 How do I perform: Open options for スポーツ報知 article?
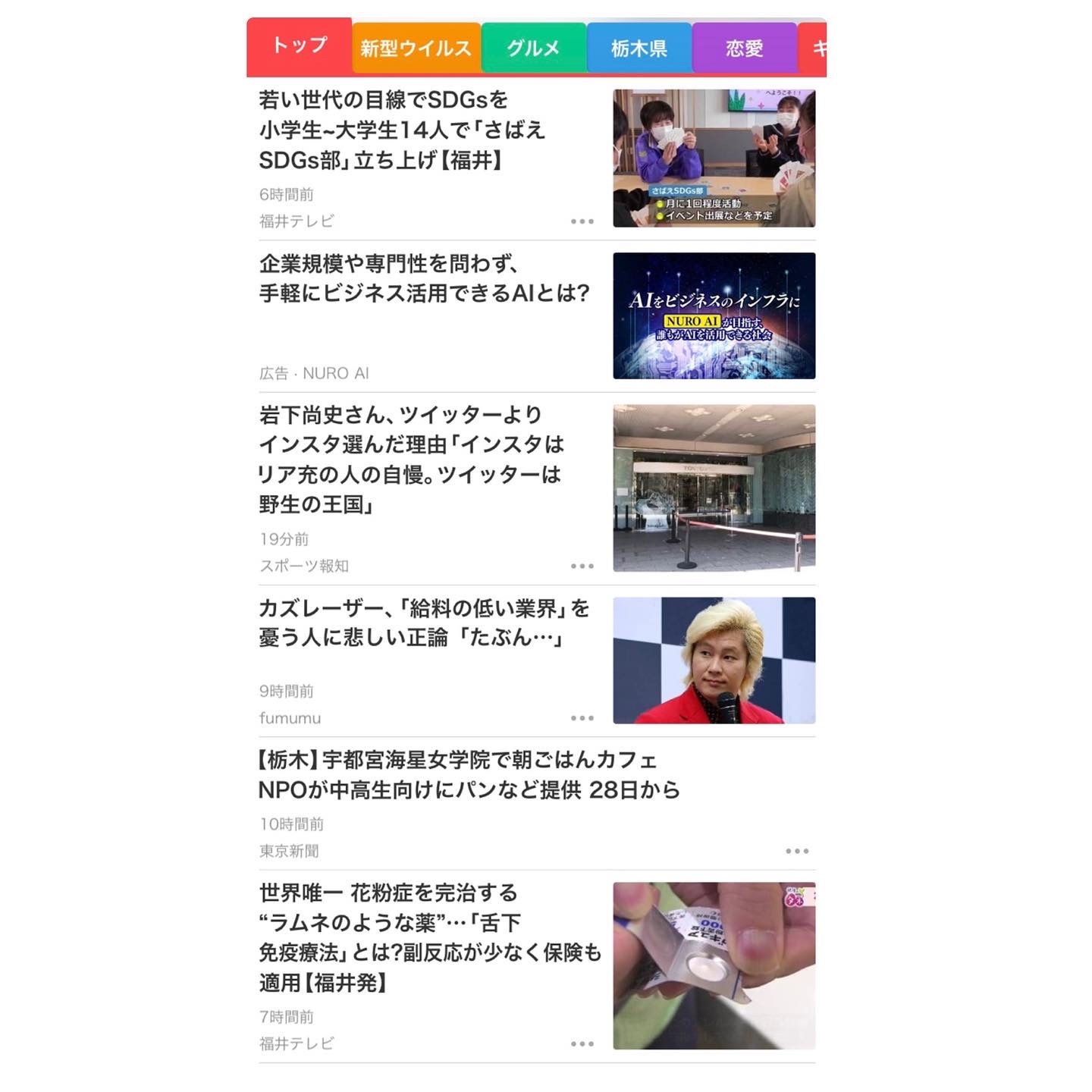(582, 566)
